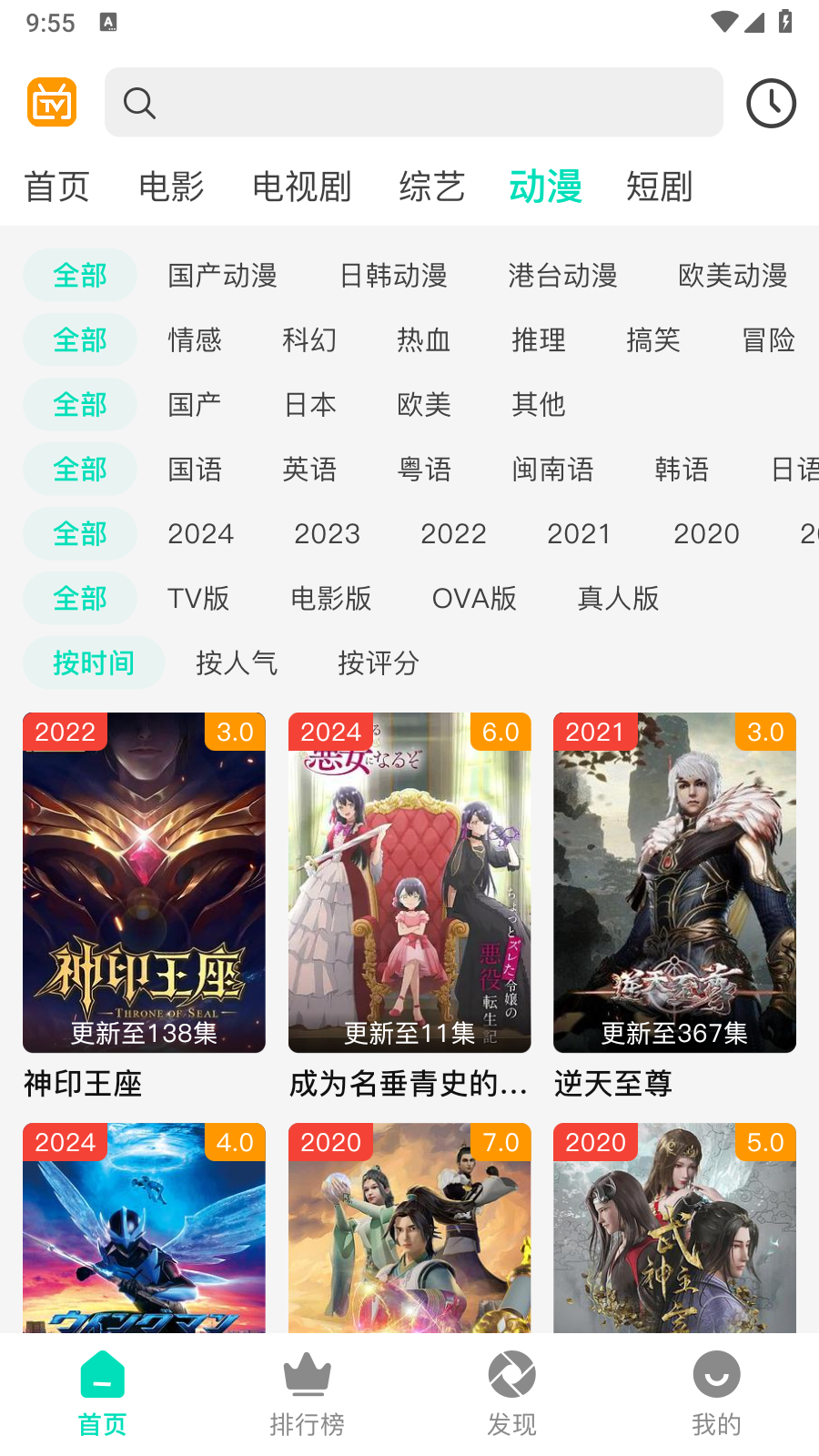This screenshot has height=1456, width=819.
Task: Choose the OVA版 version filter
Action: (474, 599)
